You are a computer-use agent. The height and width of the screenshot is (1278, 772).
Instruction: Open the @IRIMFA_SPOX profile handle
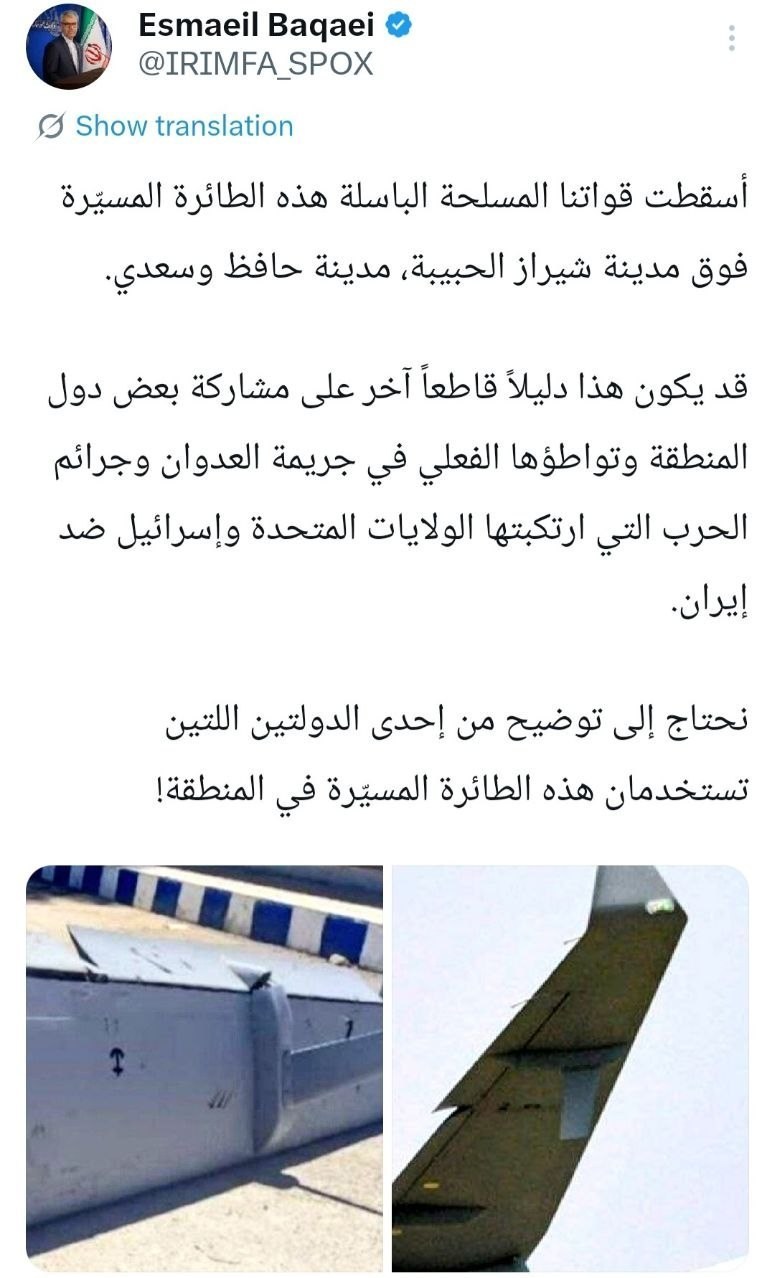(x=255, y=64)
